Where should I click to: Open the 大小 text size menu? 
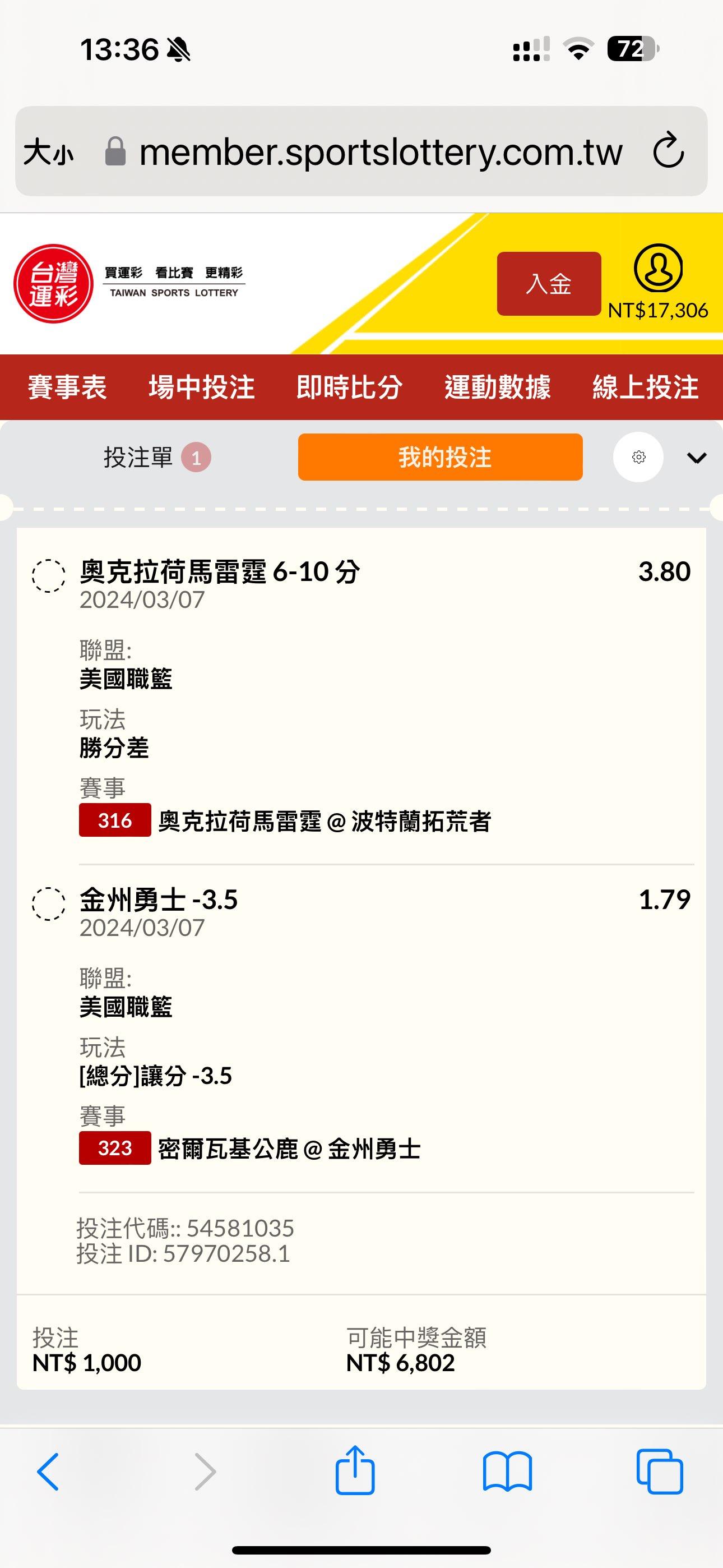pyautogui.click(x=49, y=151)
